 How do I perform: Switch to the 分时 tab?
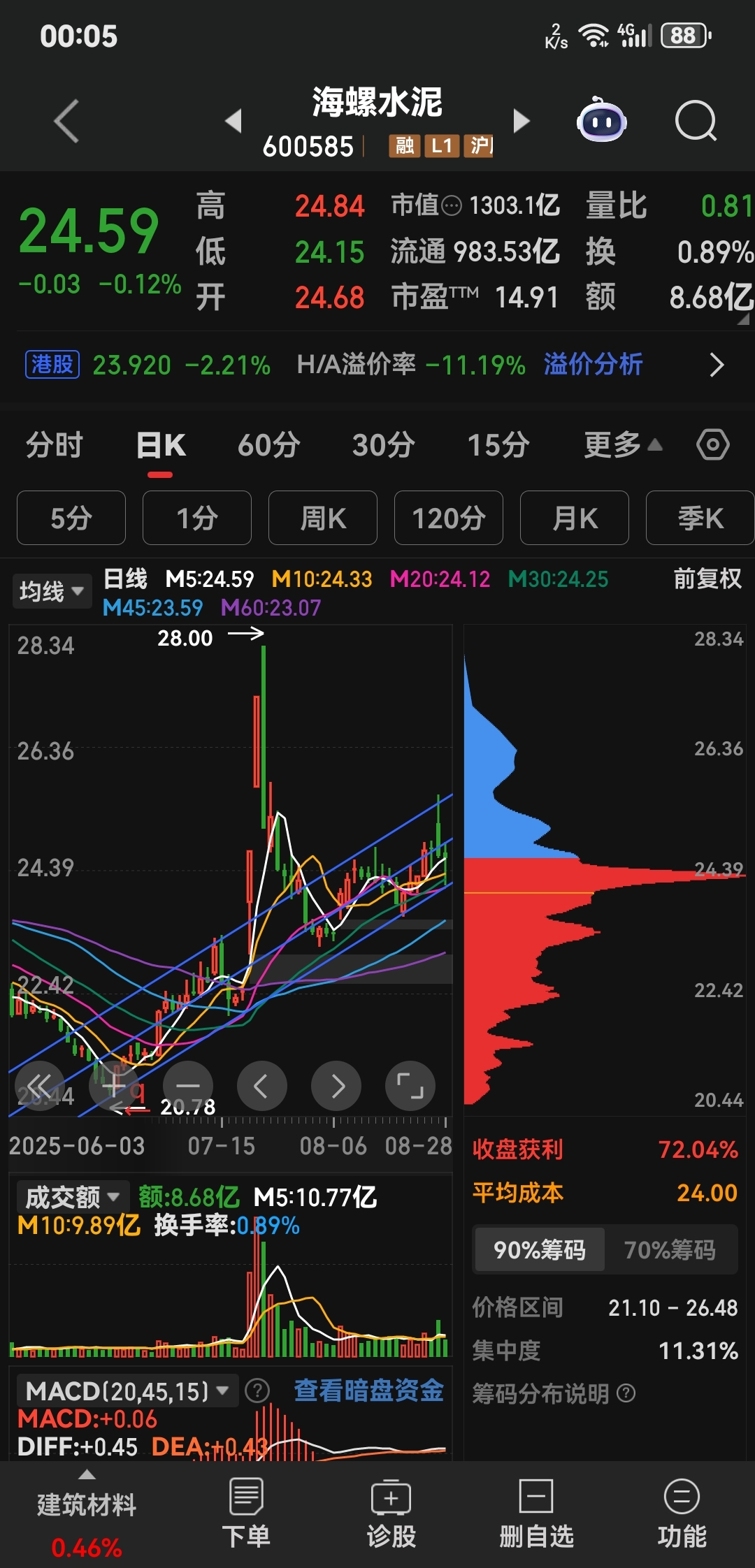[x=56, y=444]
